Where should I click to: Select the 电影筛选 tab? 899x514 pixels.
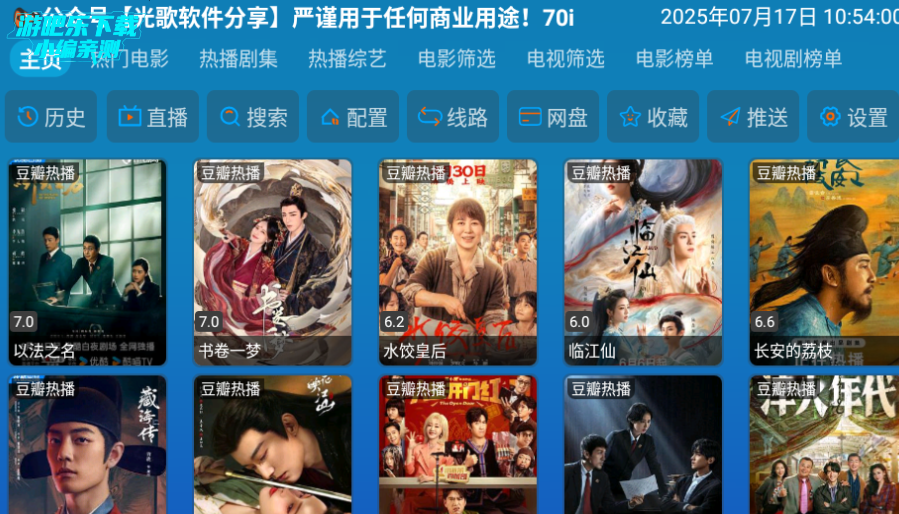tap(456, 59)
